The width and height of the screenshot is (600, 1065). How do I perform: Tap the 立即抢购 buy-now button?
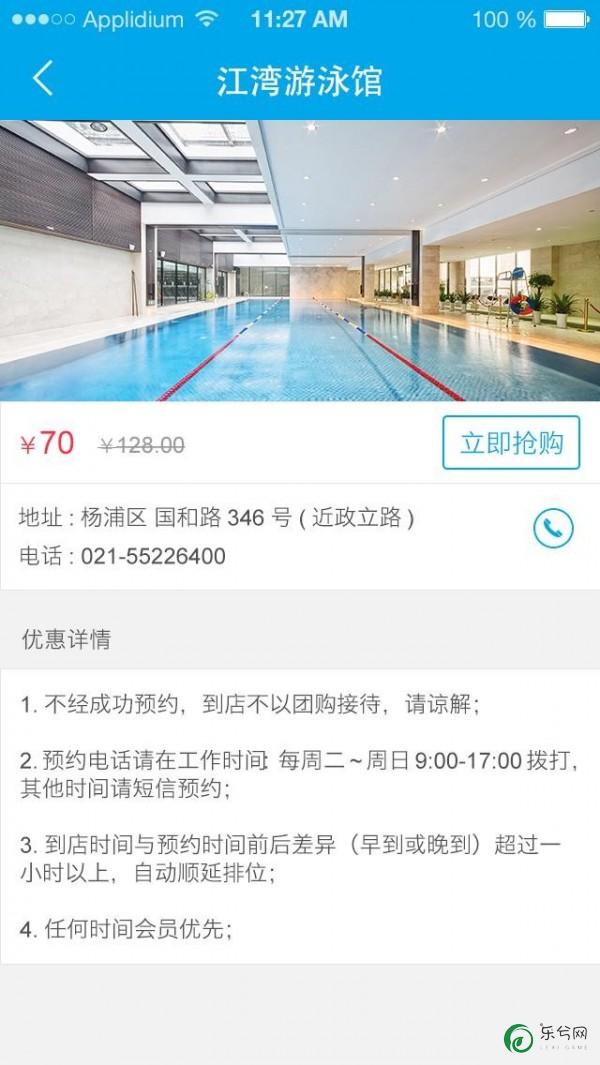(x=511, y=443)
